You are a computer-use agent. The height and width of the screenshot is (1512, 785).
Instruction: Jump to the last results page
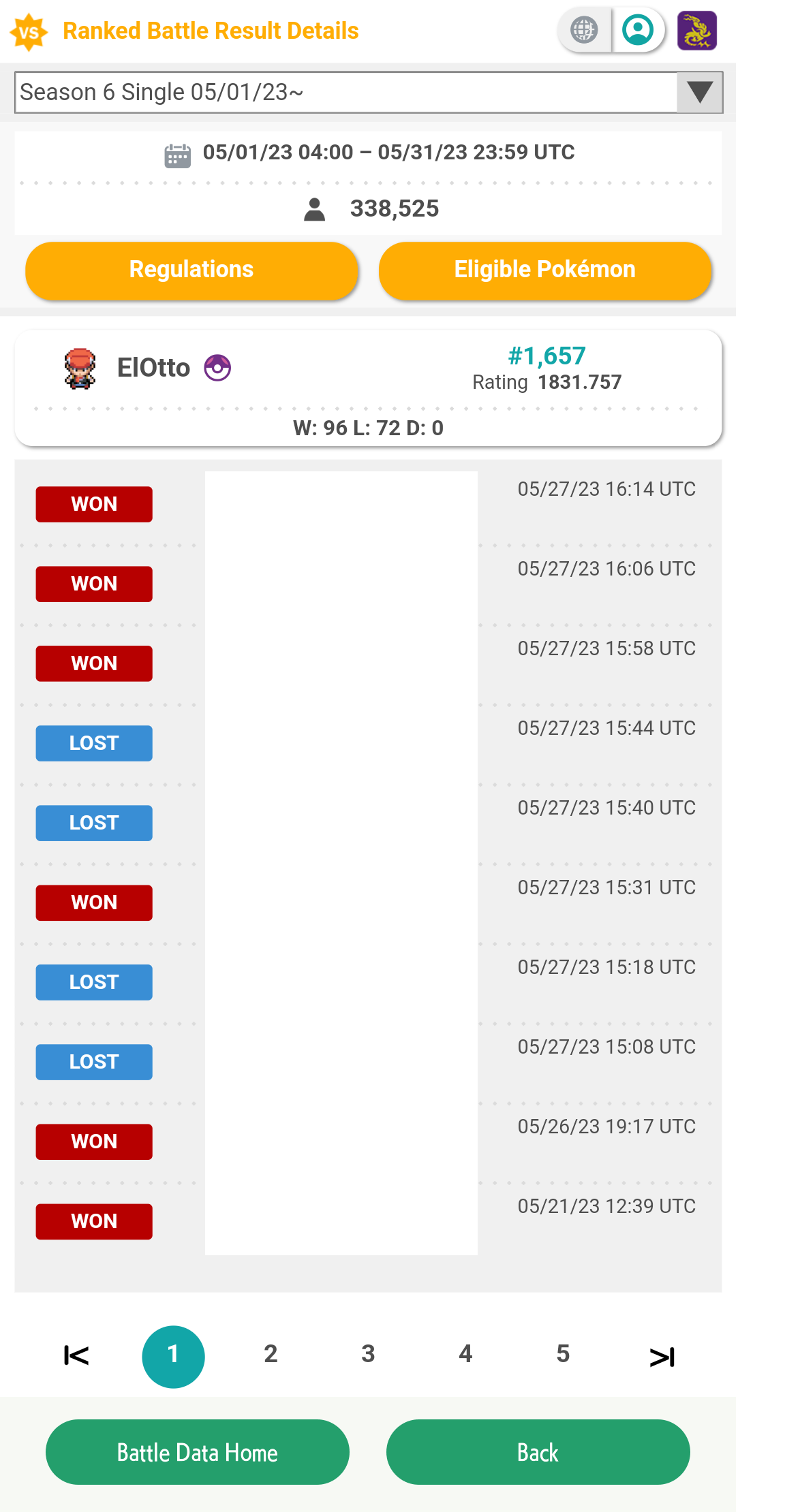[x=662, y=1357]
